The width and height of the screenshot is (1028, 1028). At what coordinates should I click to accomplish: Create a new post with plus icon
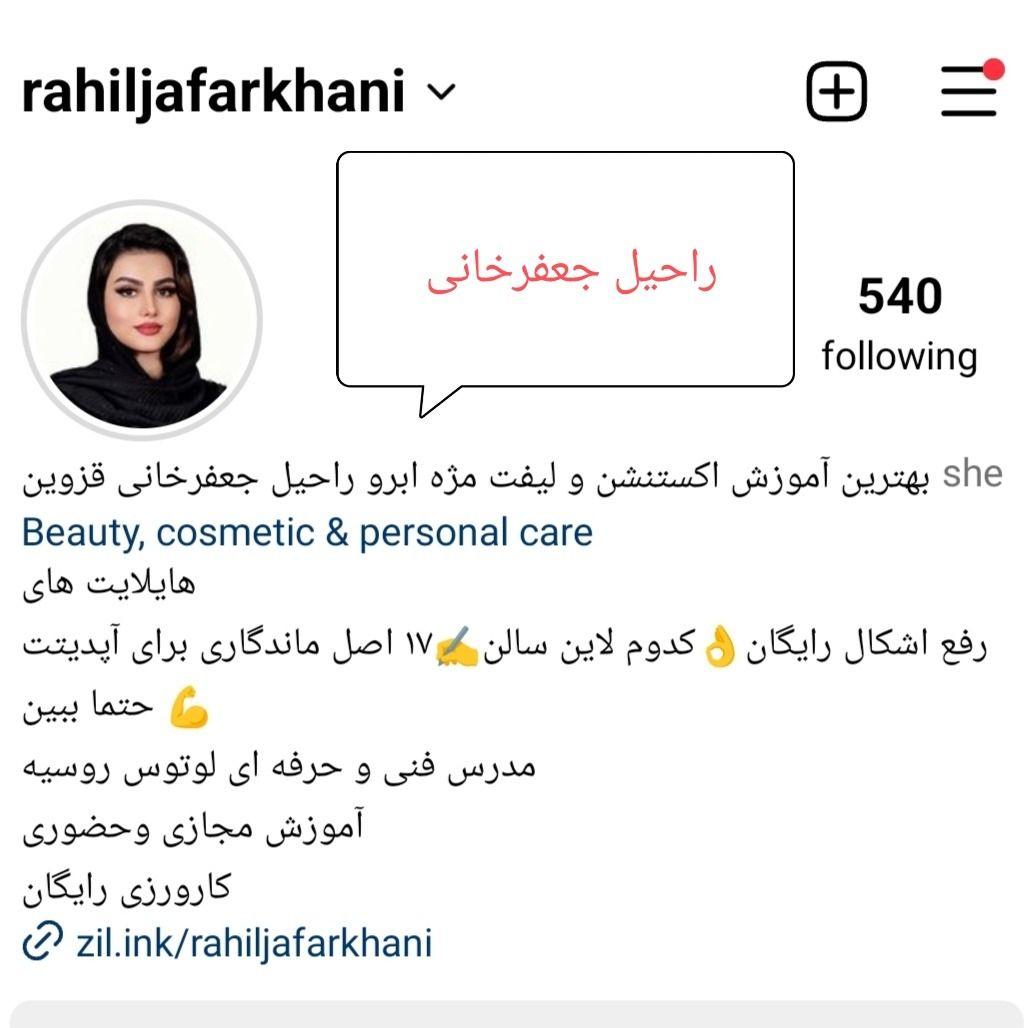(836, 93)
